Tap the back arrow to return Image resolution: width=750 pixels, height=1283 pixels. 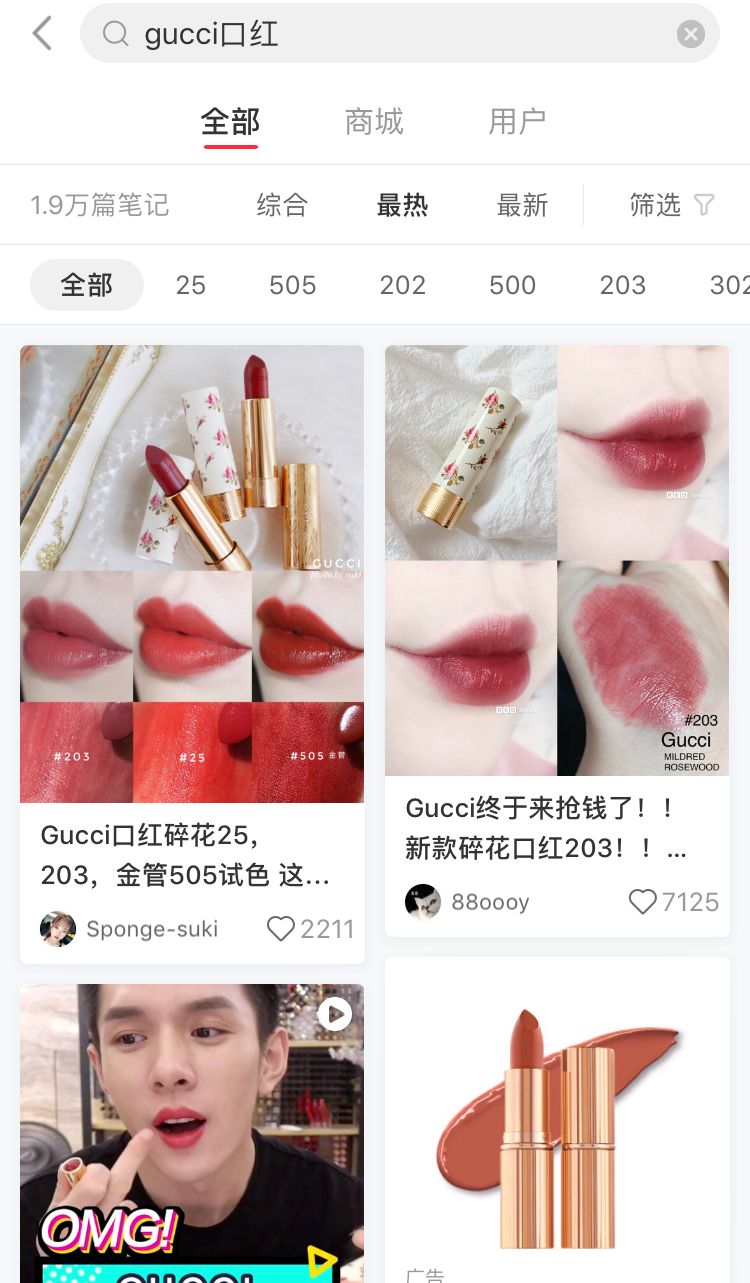pos(41,33)
